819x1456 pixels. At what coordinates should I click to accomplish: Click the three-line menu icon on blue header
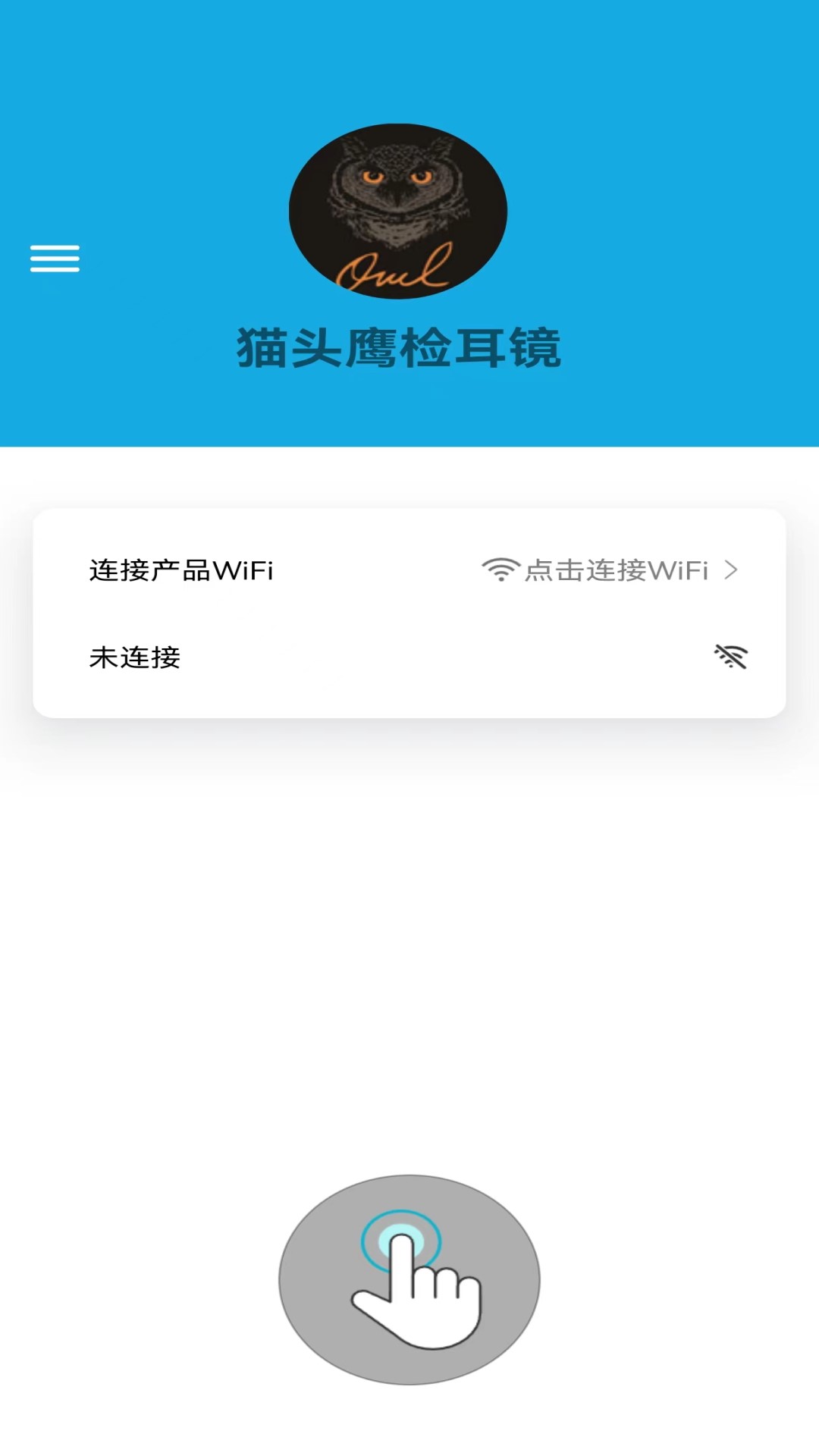pos(54,259)
